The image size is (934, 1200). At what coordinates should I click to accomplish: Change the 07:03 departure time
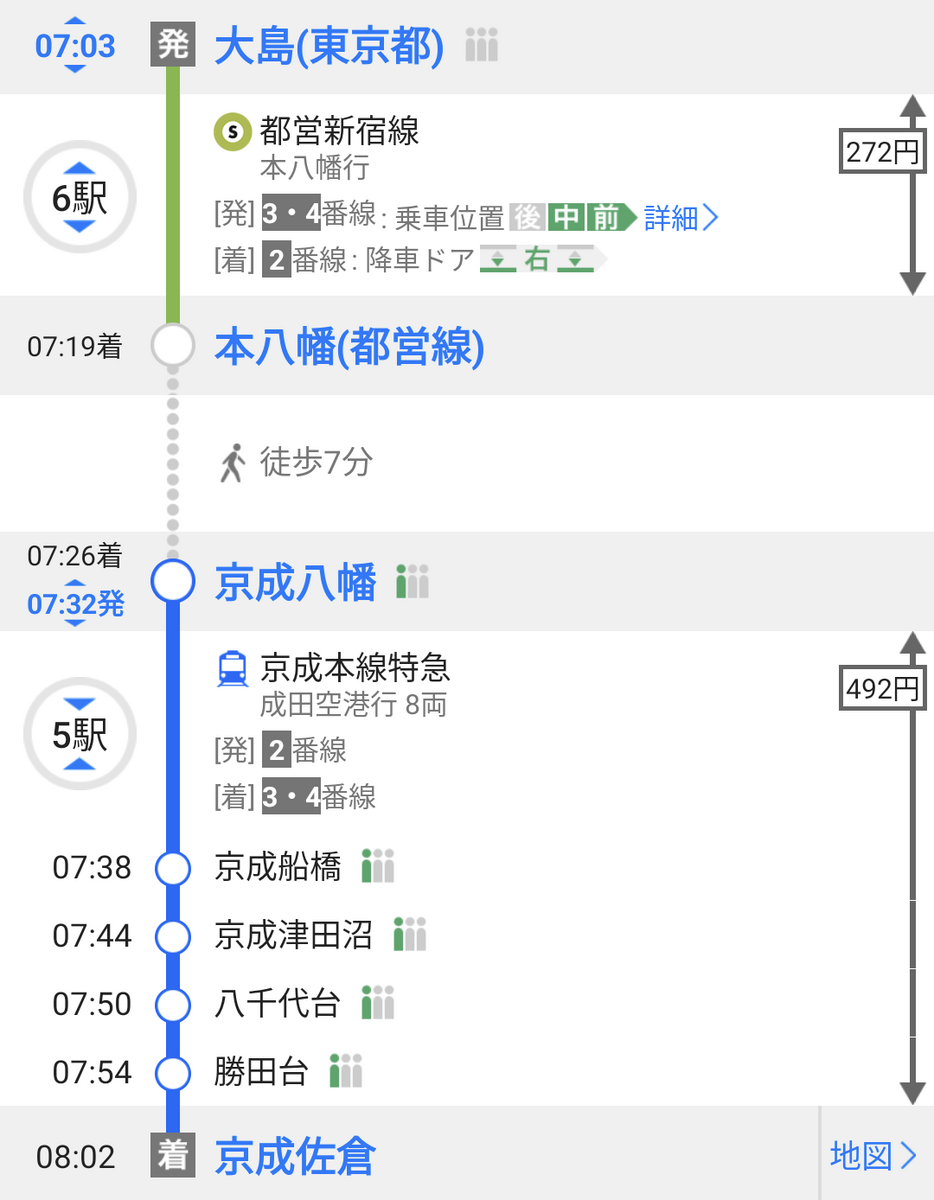click(75, 46)
